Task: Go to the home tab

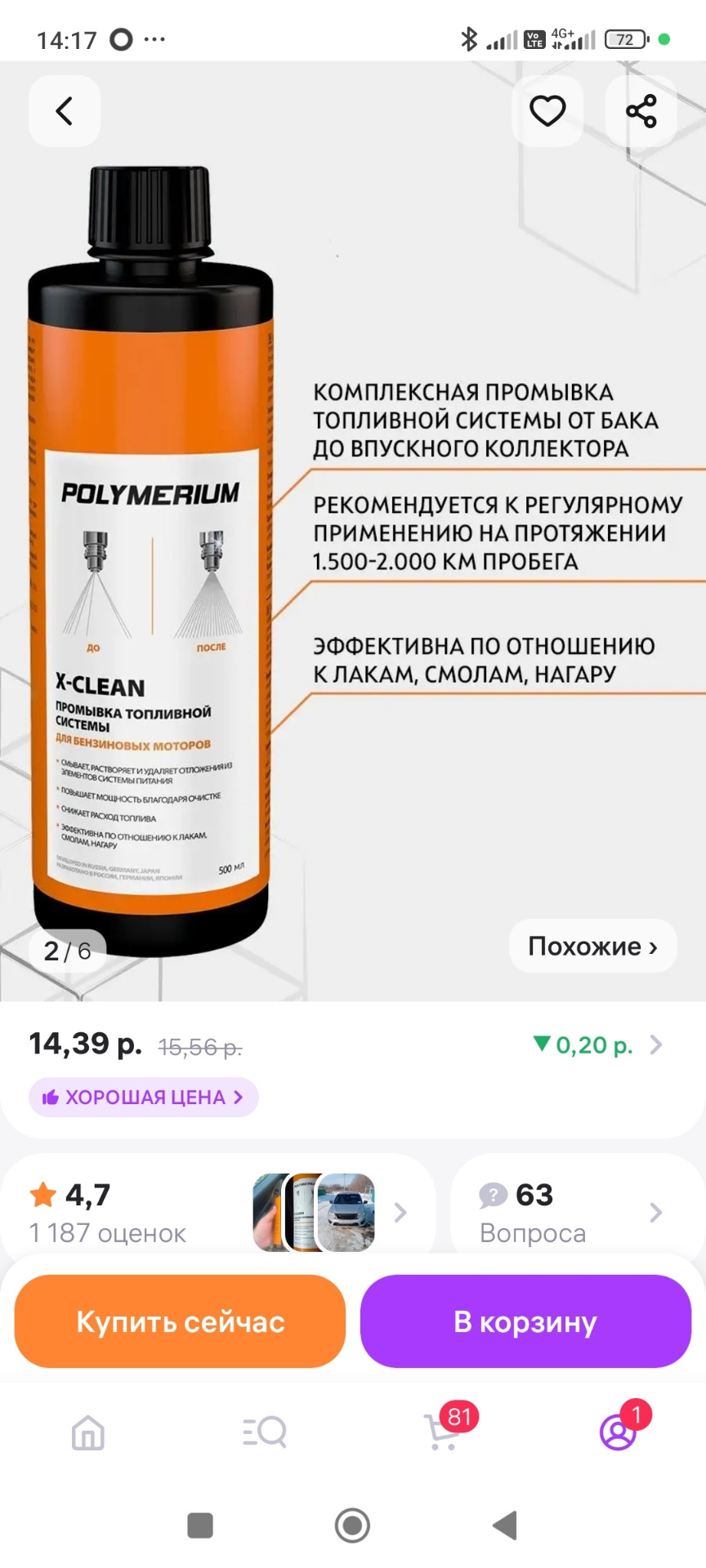Action: (x=88, y=1432)
